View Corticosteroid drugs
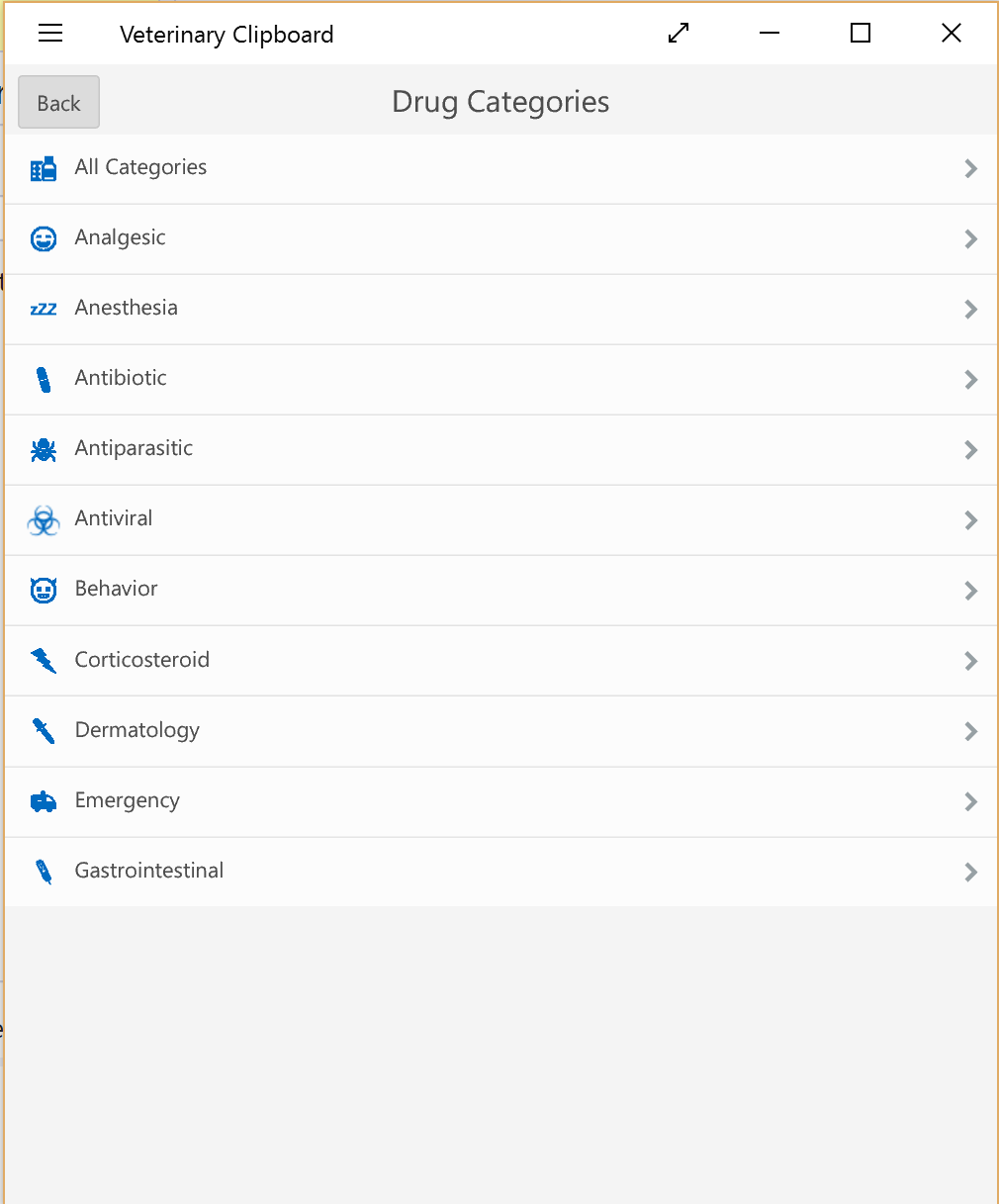Image resolution: width=999 pixels, height=1204 pixels. point(142,660)
